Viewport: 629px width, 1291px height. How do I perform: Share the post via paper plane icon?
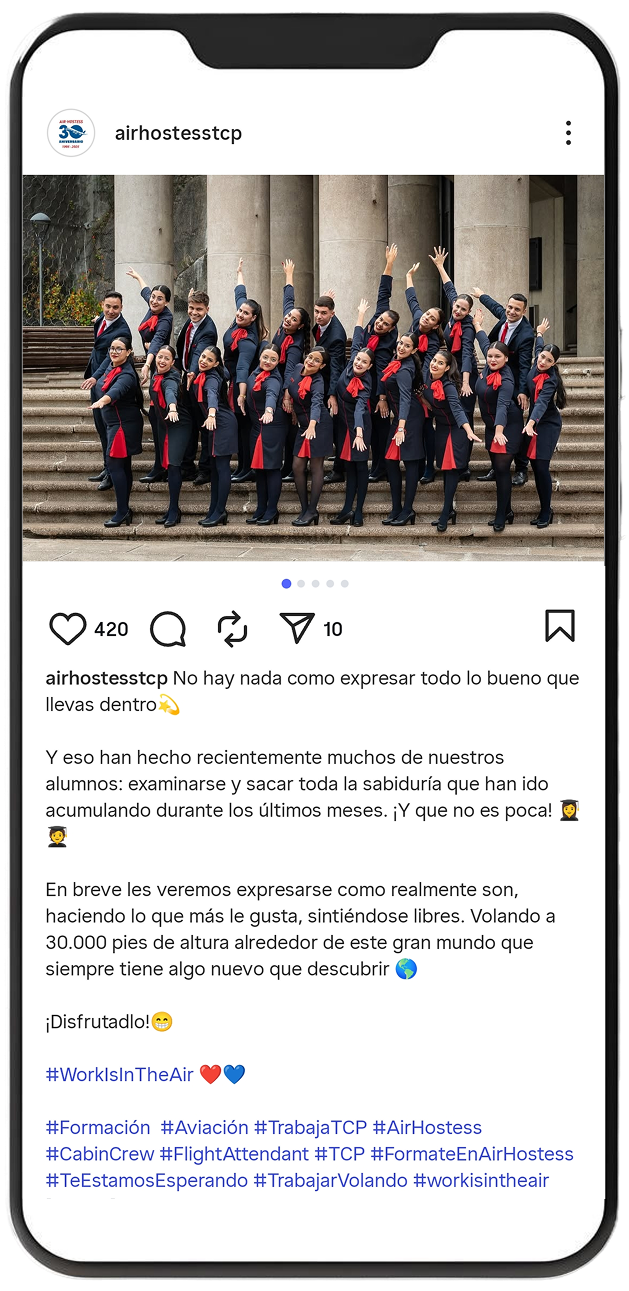[297, 628]
